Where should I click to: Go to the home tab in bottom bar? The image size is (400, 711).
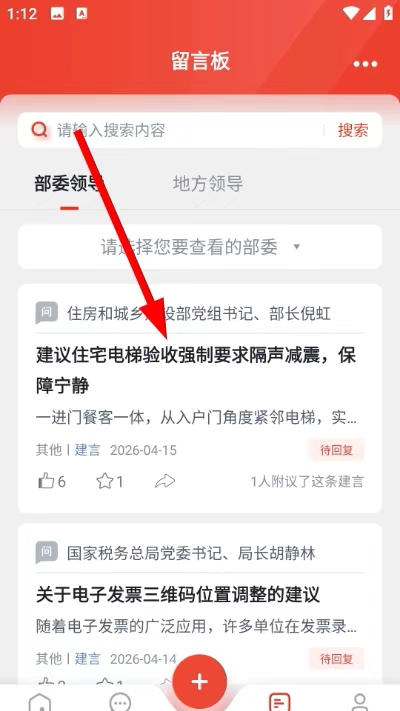tap(40, 701)
